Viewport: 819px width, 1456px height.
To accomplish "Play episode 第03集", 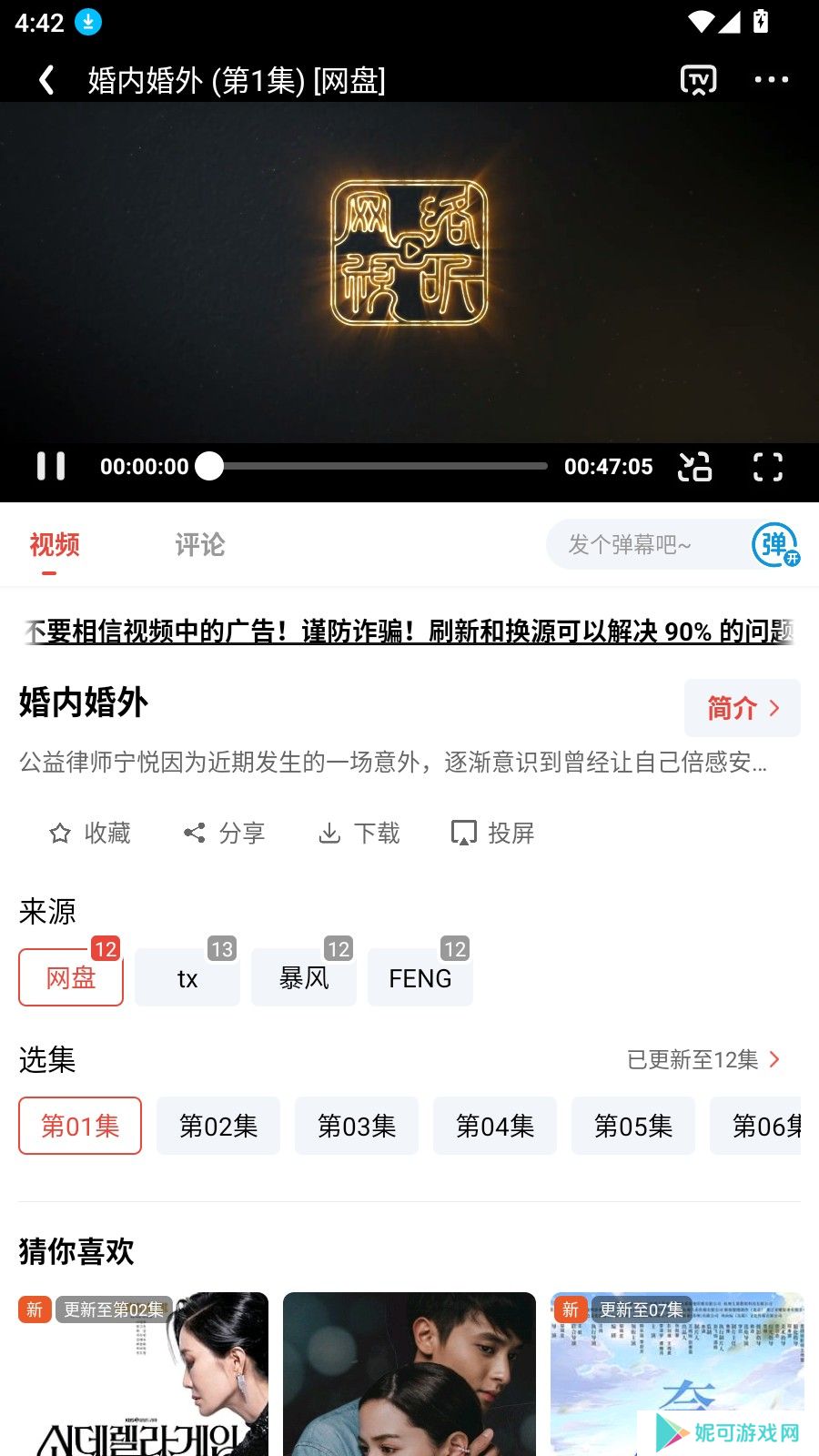I will [357, 1127].
